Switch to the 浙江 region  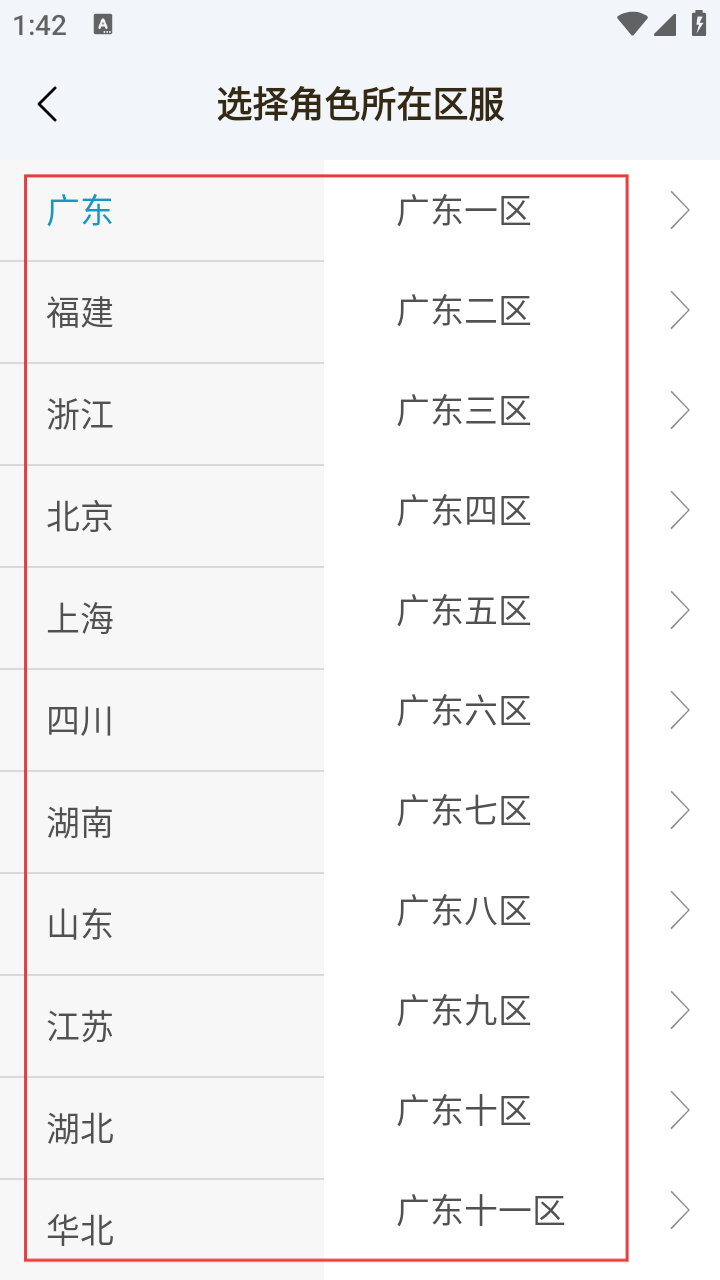(x=80, y=415)
